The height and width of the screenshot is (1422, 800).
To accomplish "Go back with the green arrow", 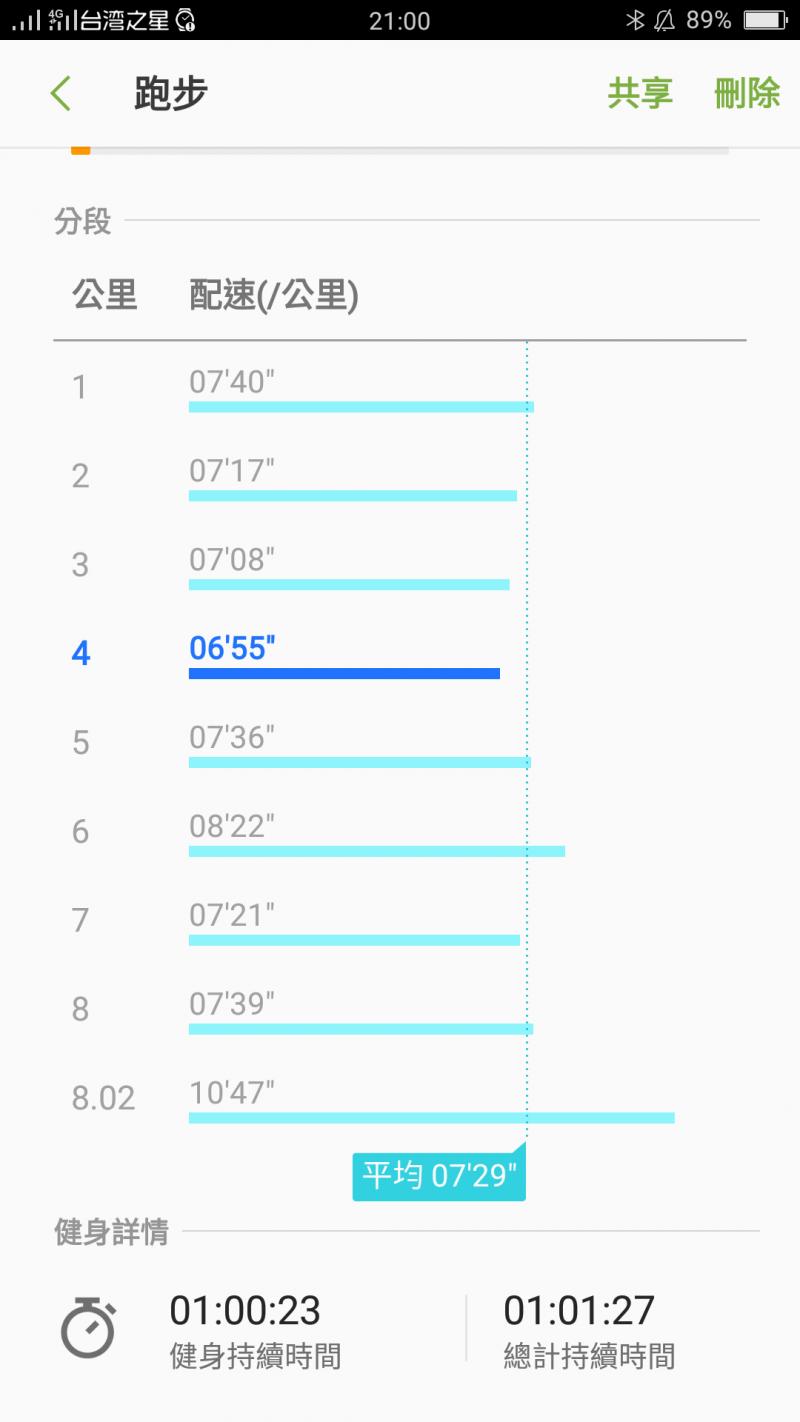I will click(61, 94).
